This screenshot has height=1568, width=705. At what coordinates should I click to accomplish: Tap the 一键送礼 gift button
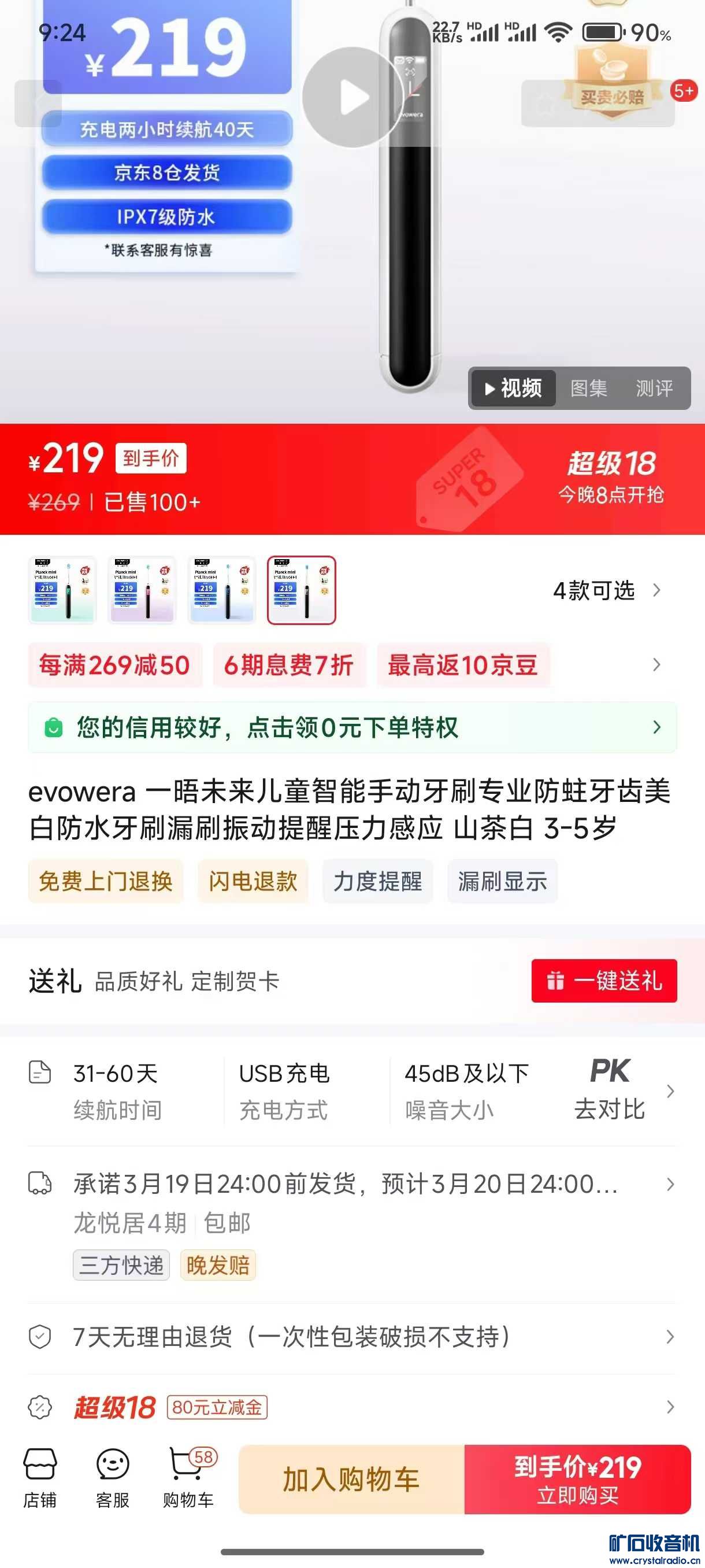click(604, 981)
